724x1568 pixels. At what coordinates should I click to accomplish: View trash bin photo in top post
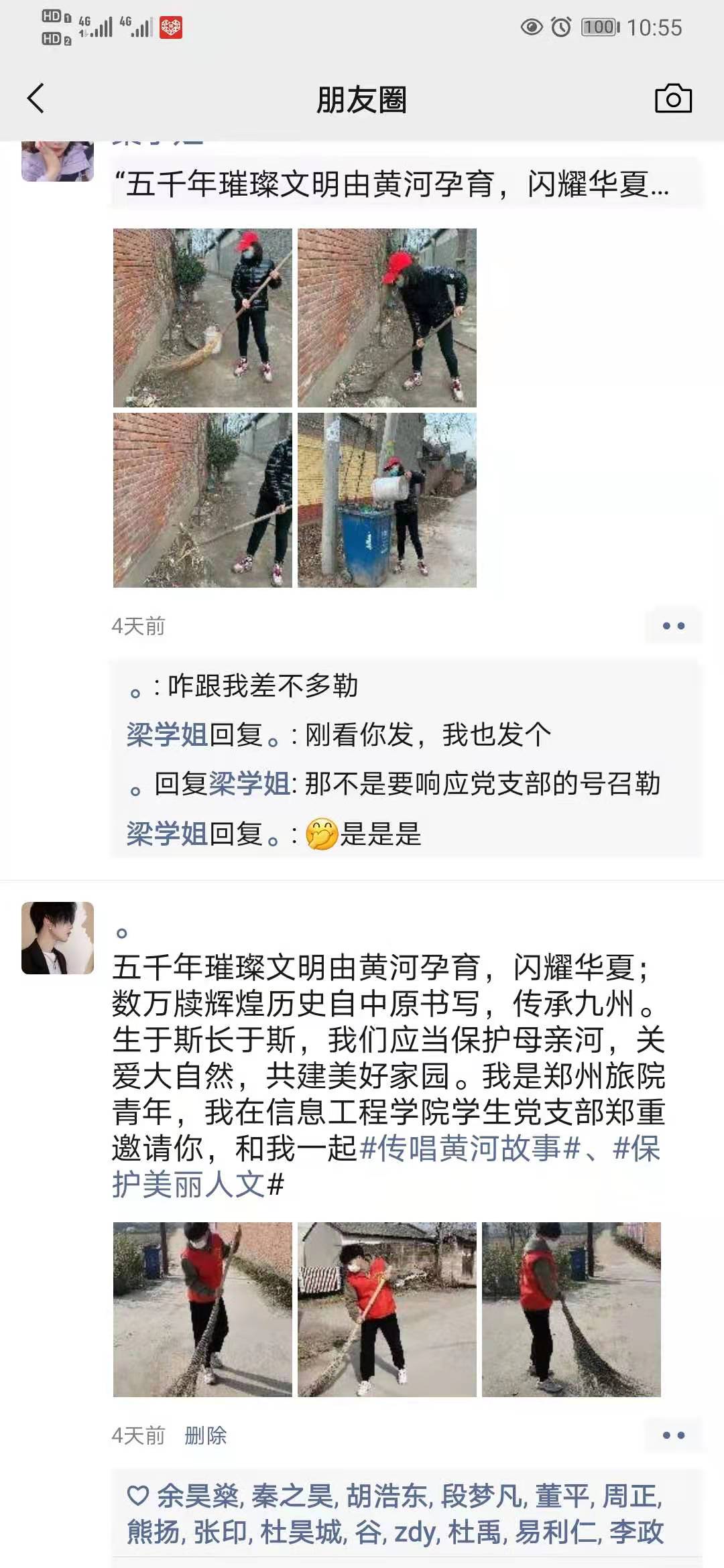(387, 500)
